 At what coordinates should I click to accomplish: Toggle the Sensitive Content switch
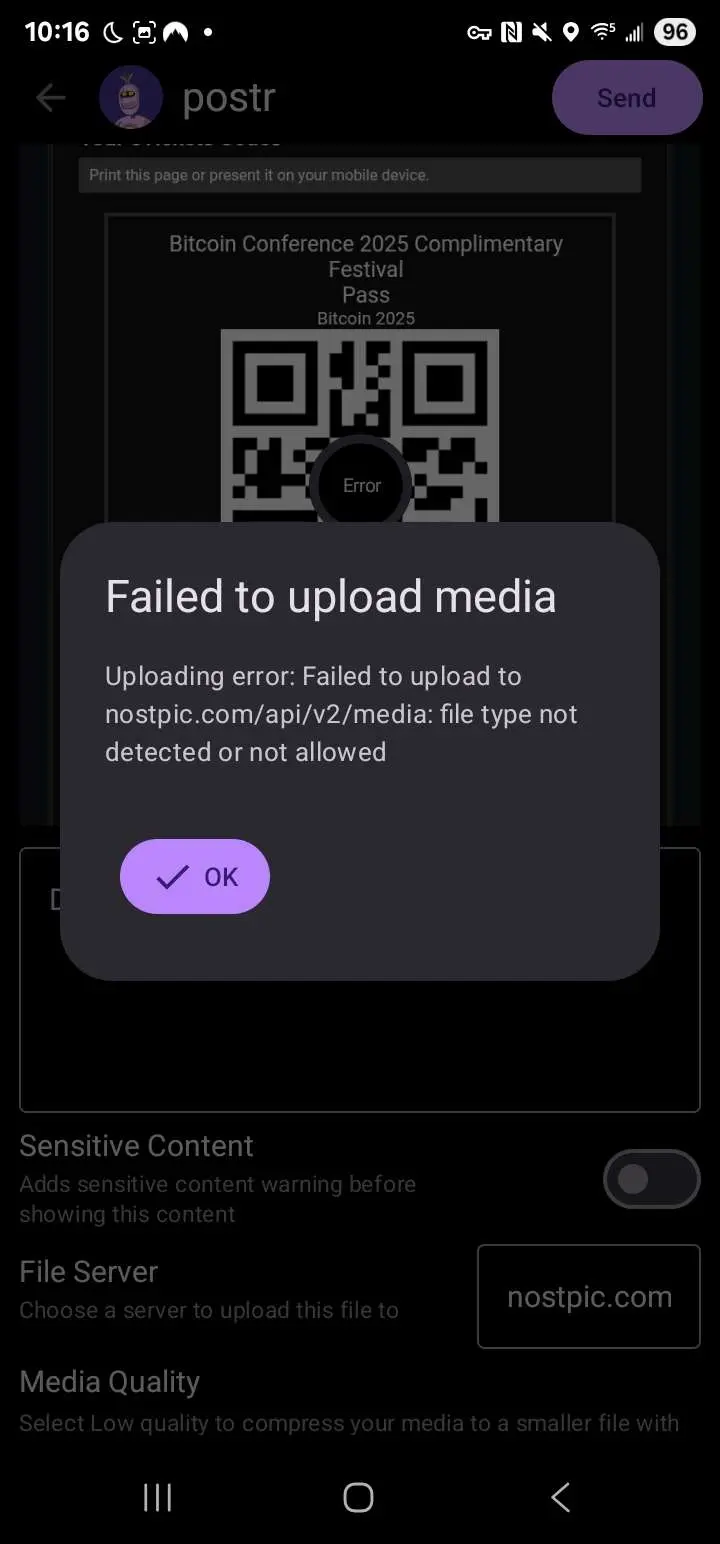pyautogui.click(x=651, y=1180)
